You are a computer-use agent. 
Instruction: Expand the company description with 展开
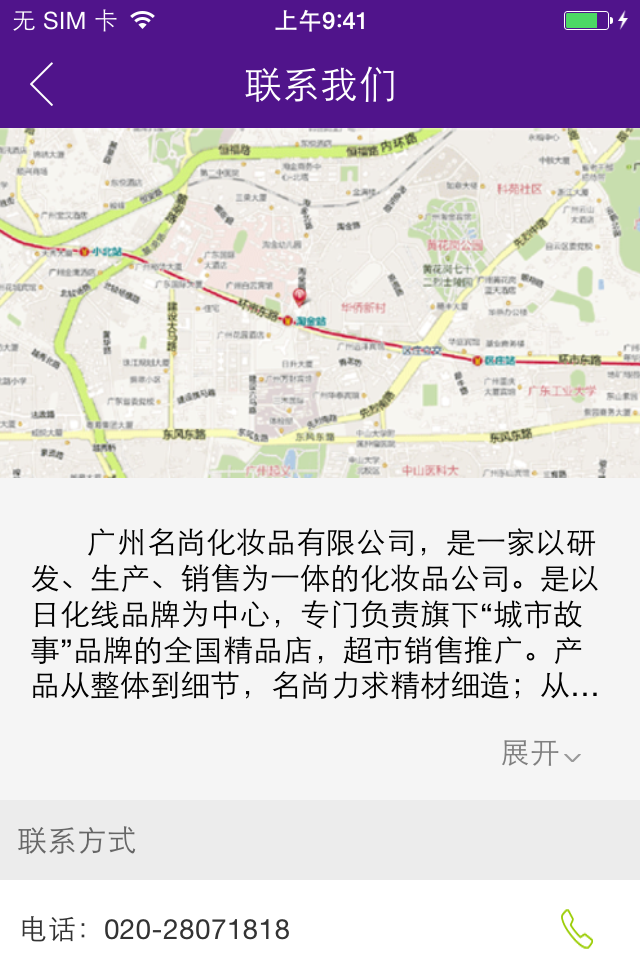(541, 754)
